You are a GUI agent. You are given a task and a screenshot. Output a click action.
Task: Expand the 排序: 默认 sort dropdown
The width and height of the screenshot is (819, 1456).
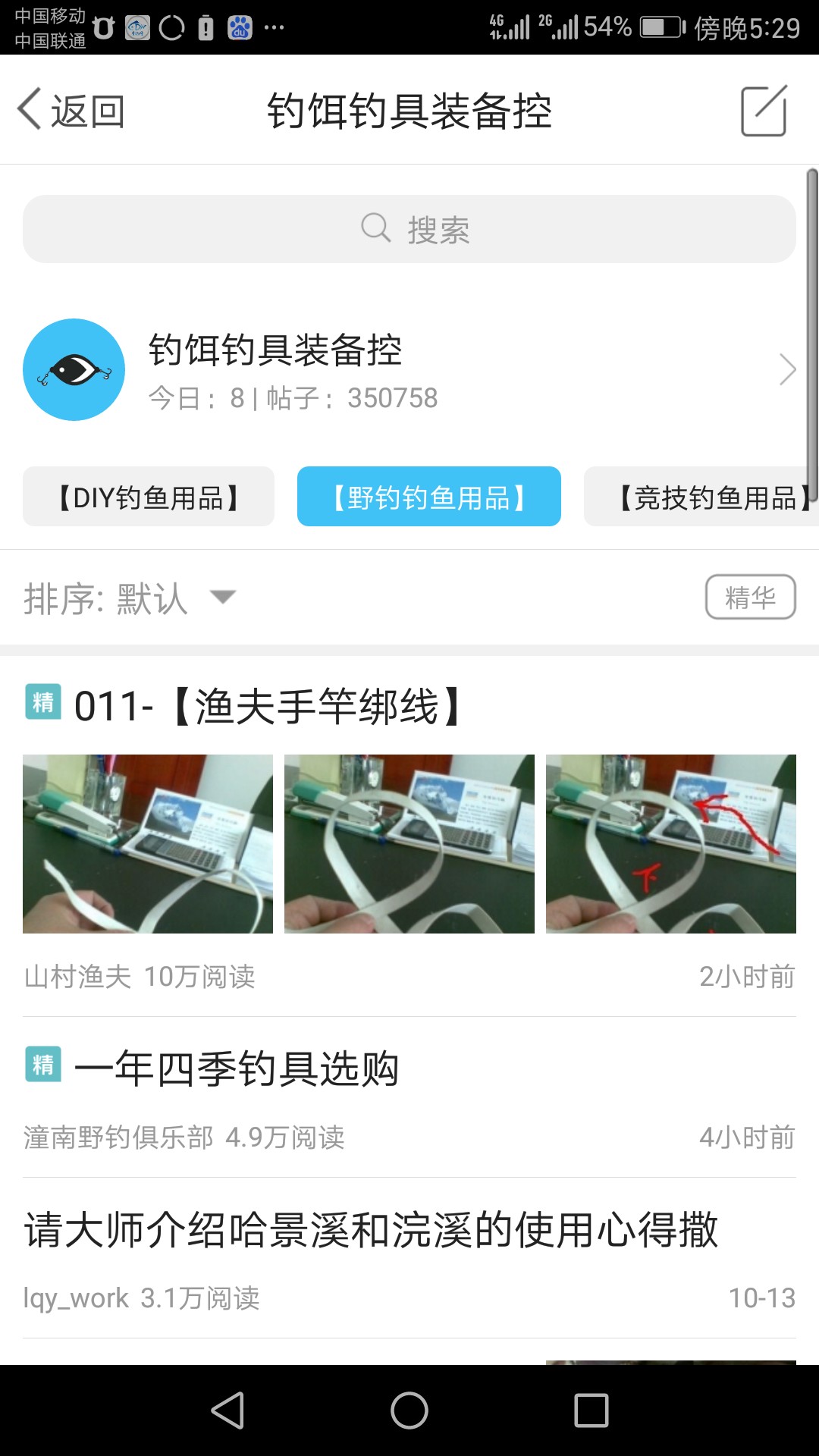[x=129, y=598]
